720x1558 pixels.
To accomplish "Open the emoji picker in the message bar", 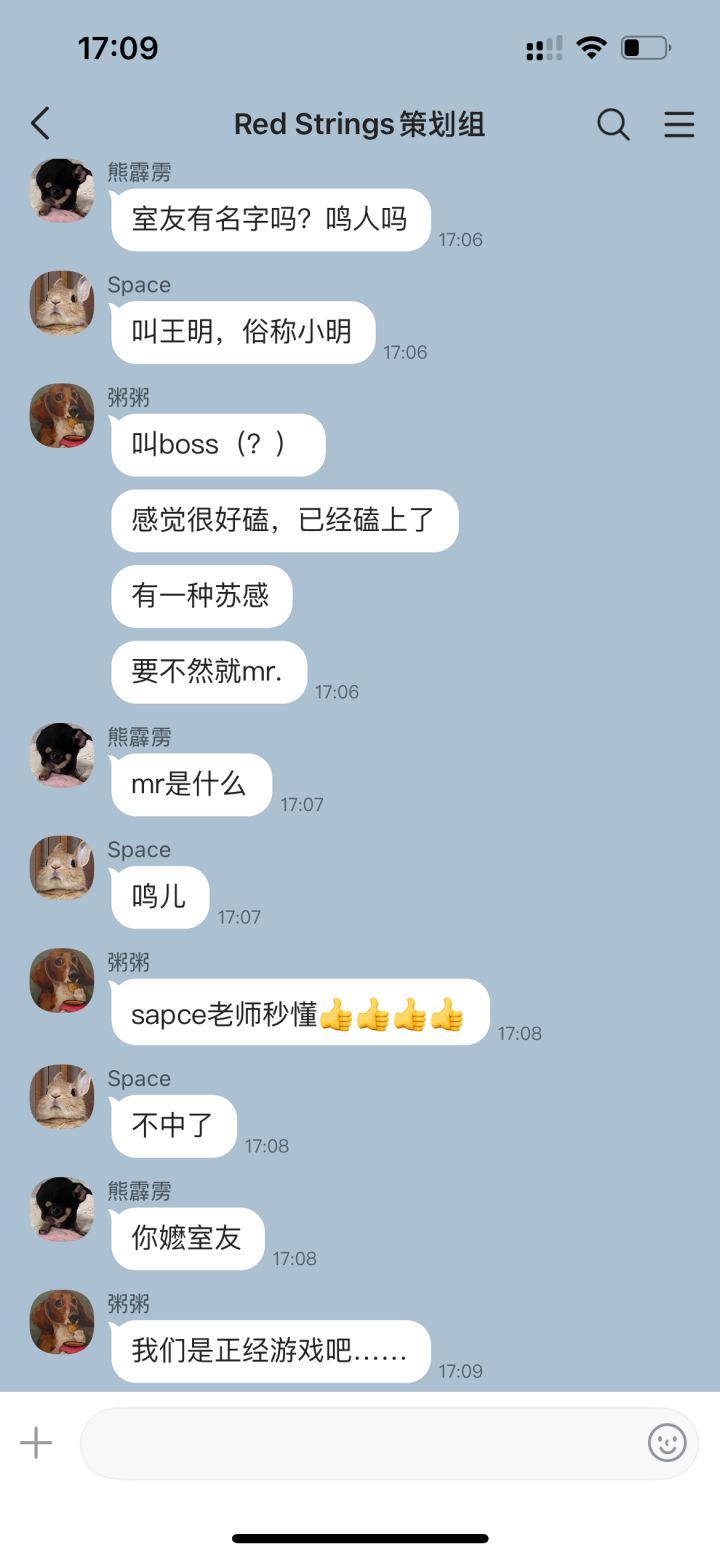I will pyautogui.click(x=666, y=1442).
